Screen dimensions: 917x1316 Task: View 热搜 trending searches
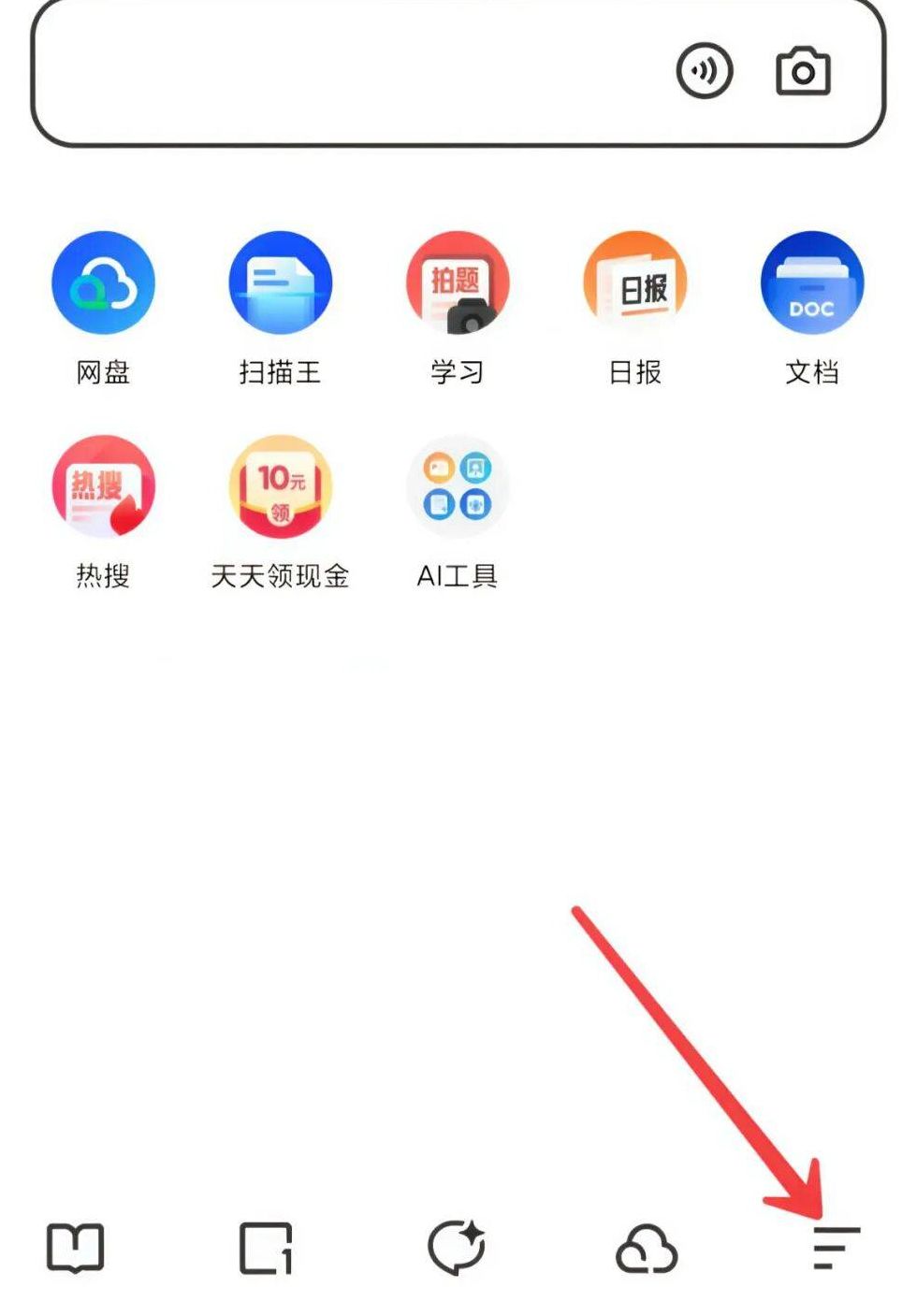pos(103,486)
